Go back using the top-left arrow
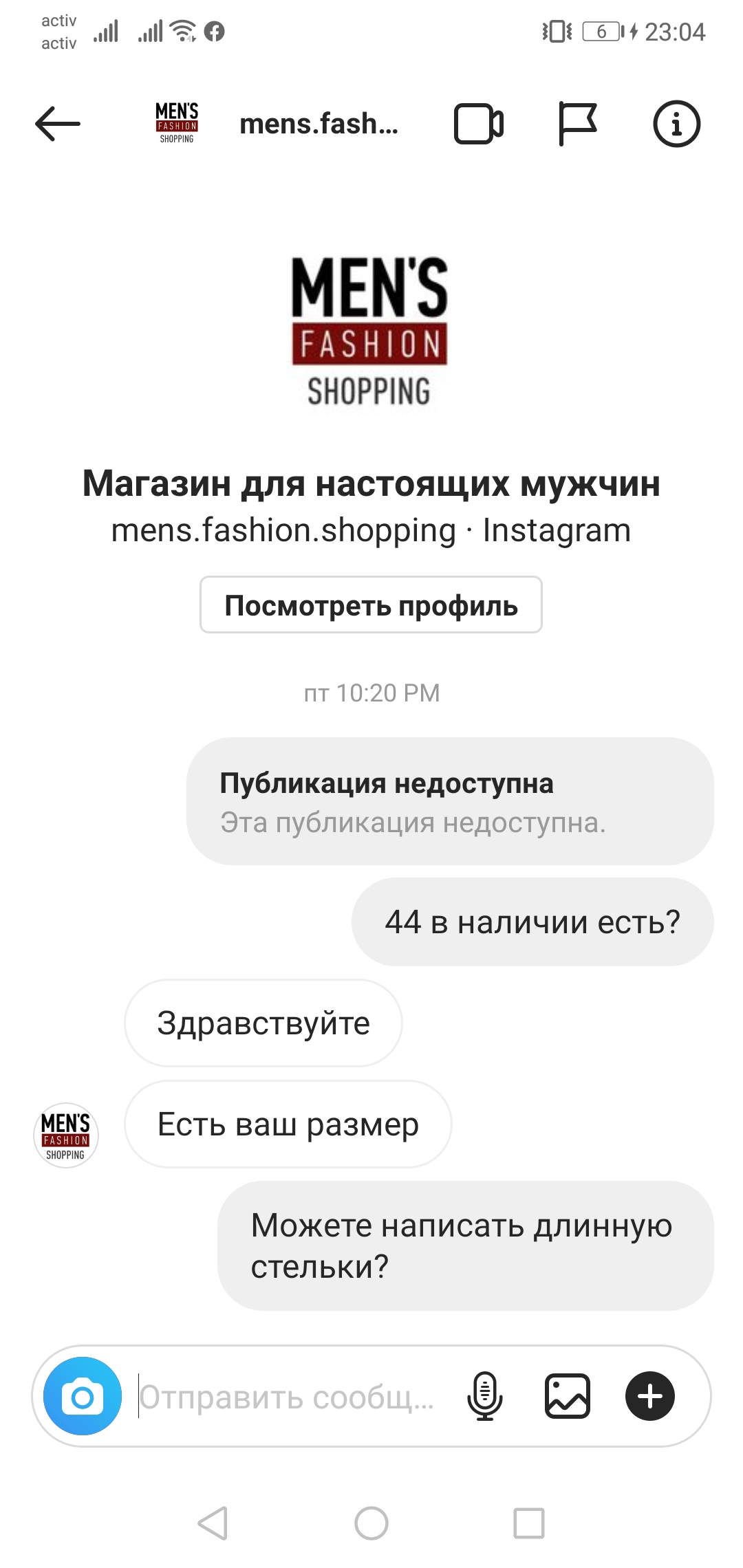Image resolution: width=743 pixels, height=1568 pixels. tap(58, 124)
